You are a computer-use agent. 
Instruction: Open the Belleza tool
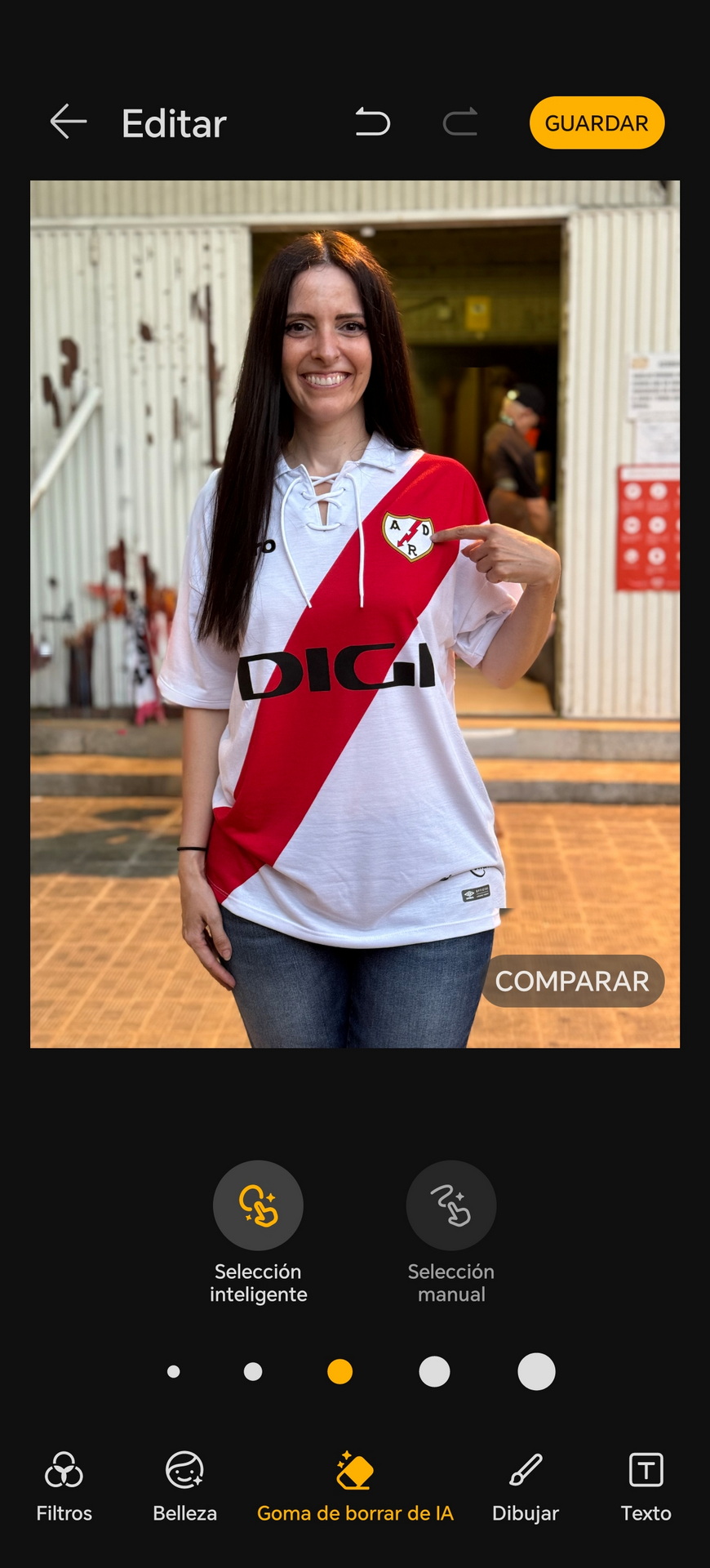184,1486
